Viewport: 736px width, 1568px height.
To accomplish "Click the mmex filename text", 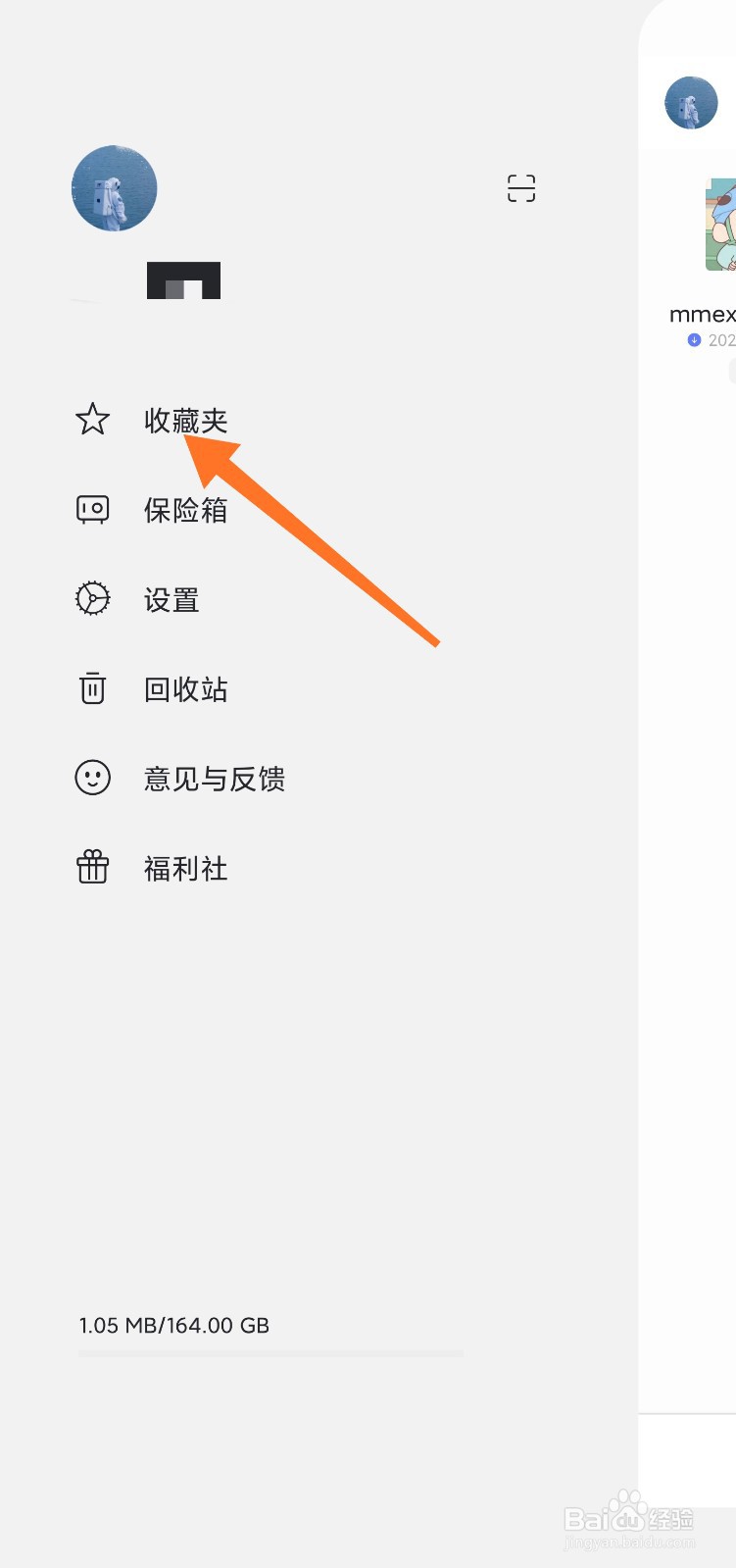I will click(x=701, y=314).
